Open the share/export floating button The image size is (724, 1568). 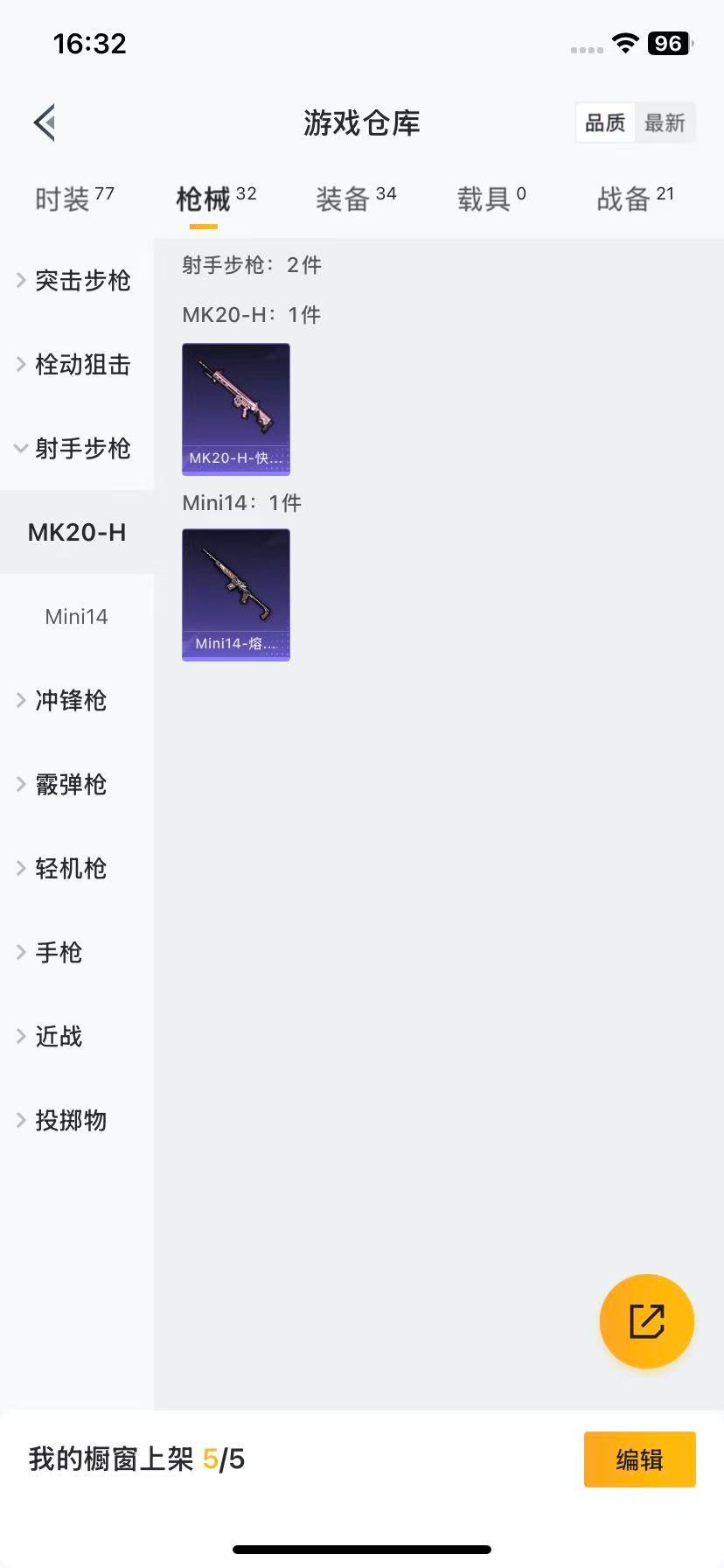(x=646, y=1321)
